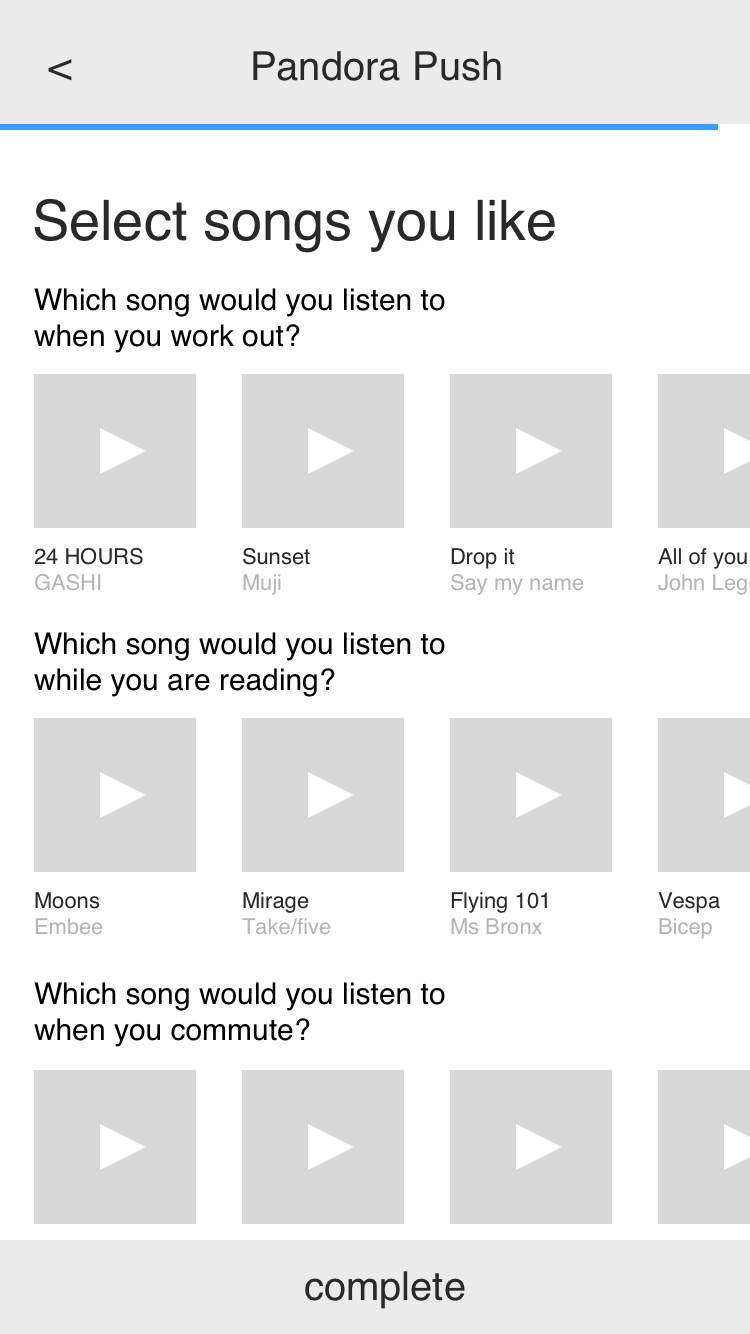Go back using the top-left arrow
This screenshot has height=1334, width=750.
(60, 69)
